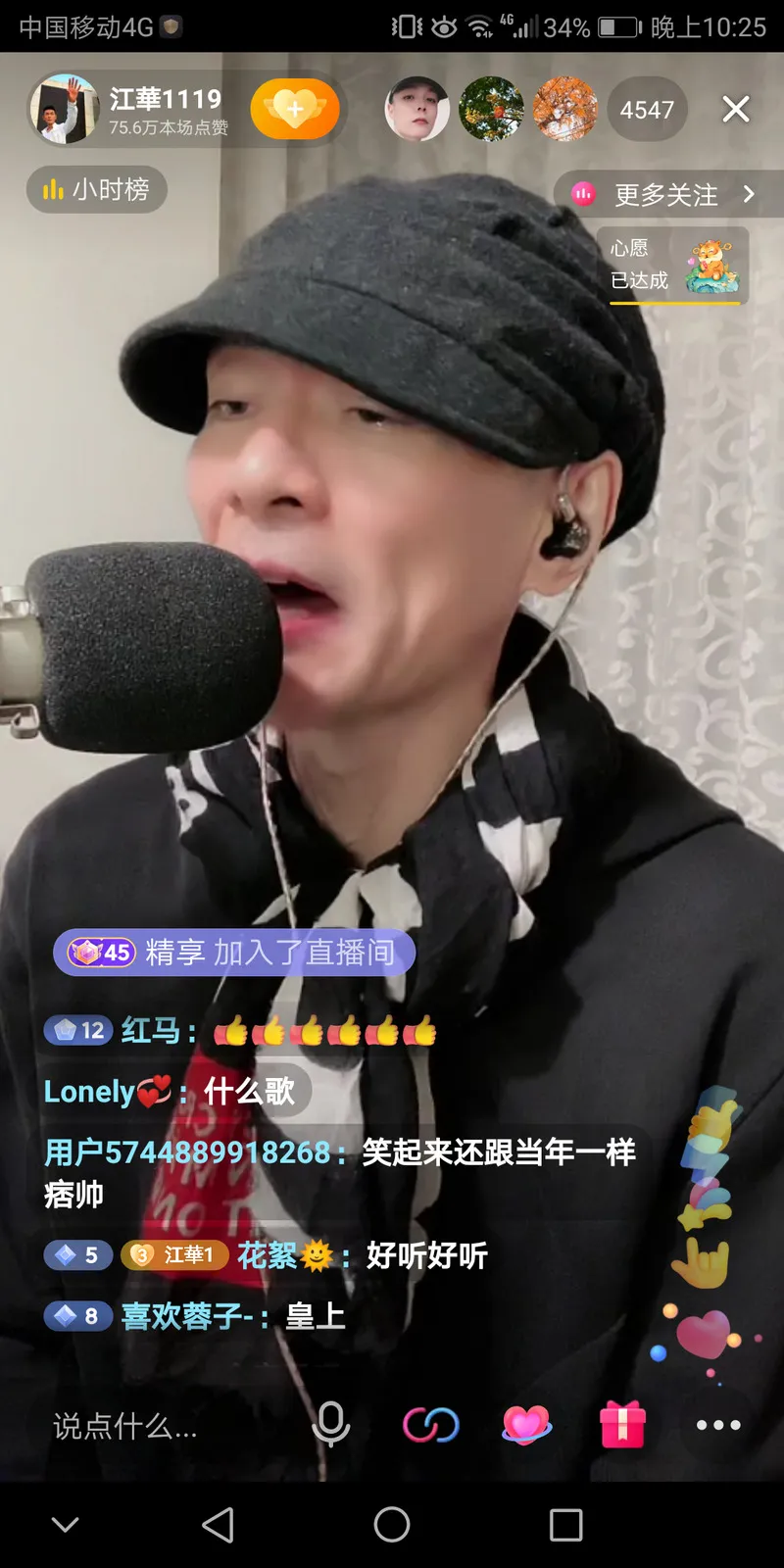Viewport: 784px width, 1568px height.
Task: Open comment from user 花絮
Action: [267, 1255]
